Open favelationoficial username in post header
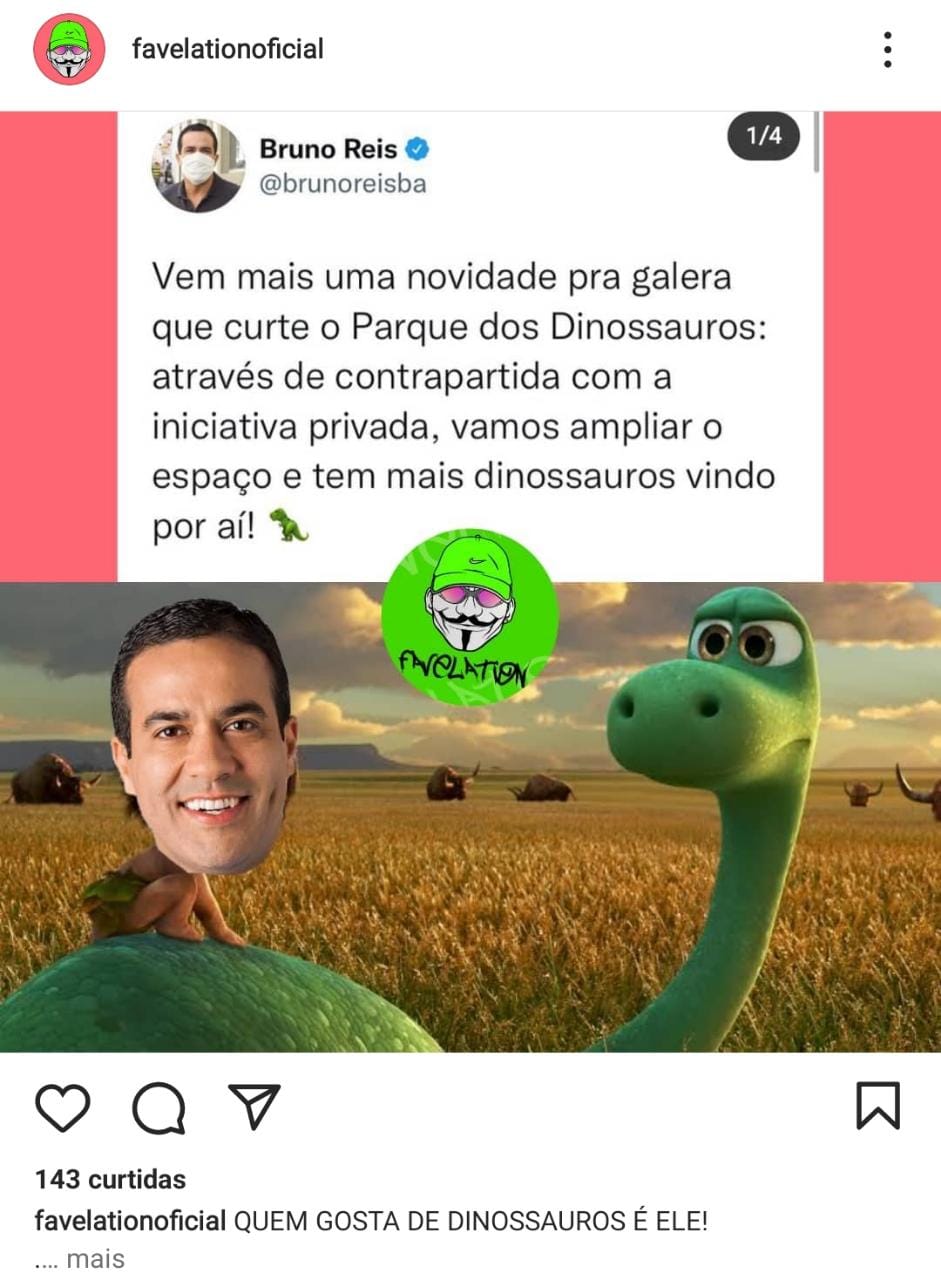Screen dimensions: 941x1280 pyautogui.click(x=228, y=49)
